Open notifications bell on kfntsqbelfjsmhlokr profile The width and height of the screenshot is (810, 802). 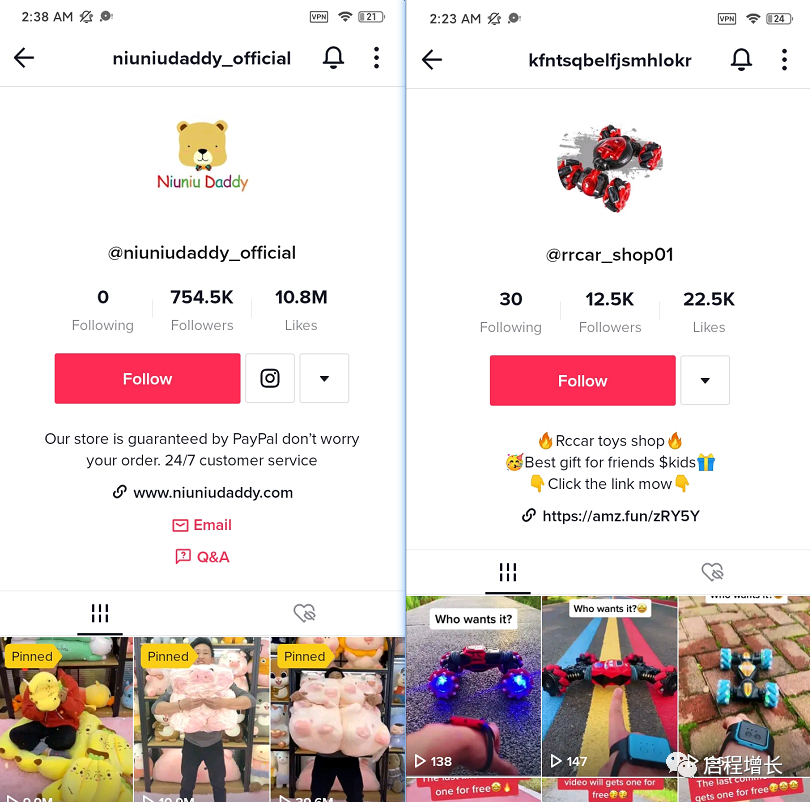click(741, 60)
